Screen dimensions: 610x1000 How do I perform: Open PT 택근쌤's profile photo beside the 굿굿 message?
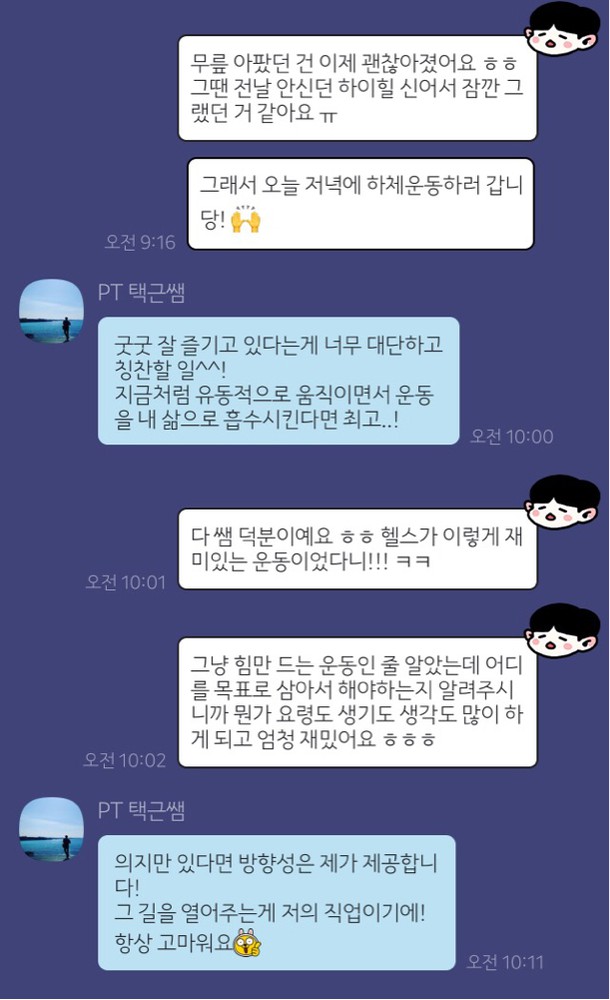click(x=52, y=311)
